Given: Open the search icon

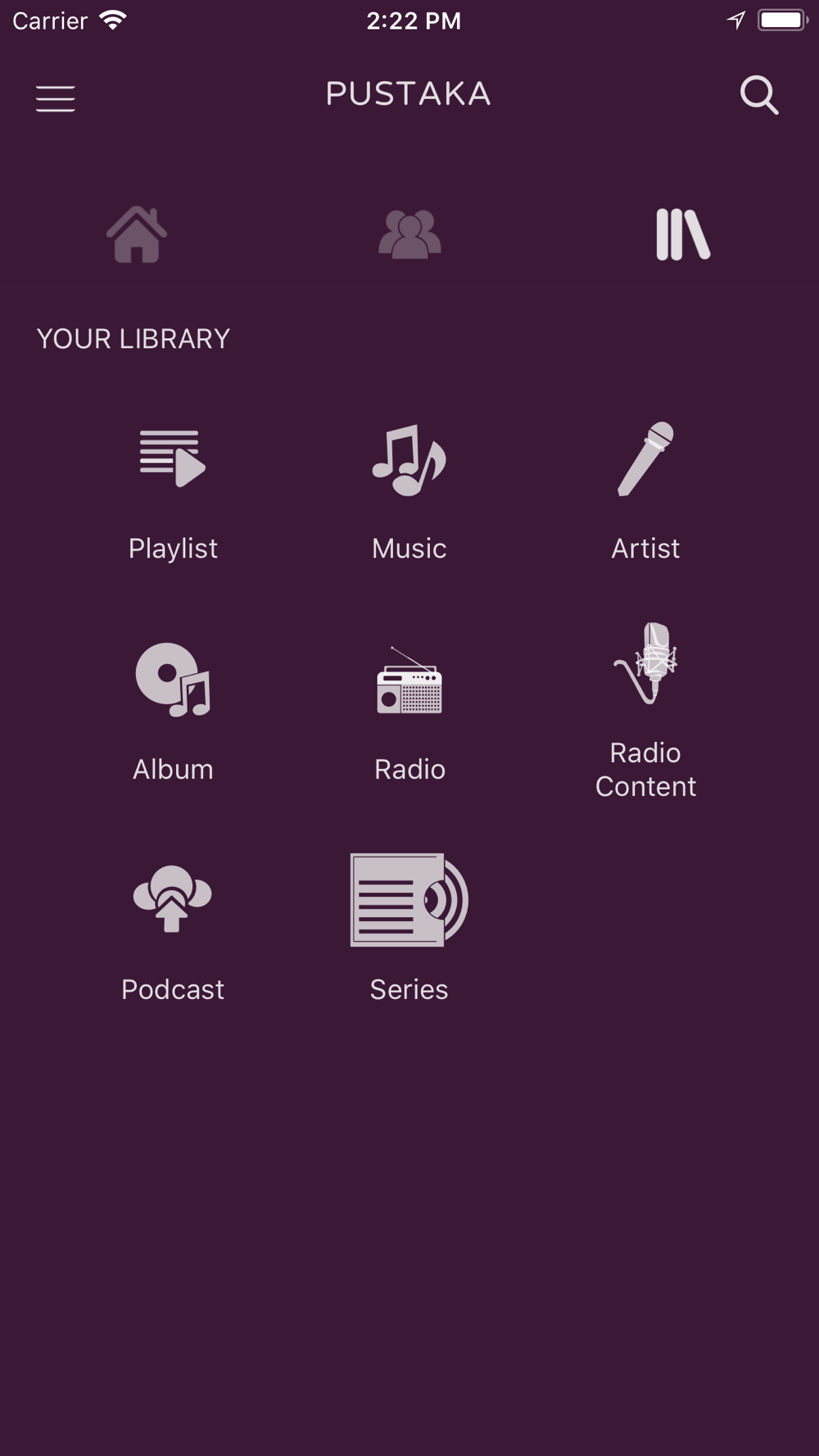Looking at the screenshot, I should [758, 96].
